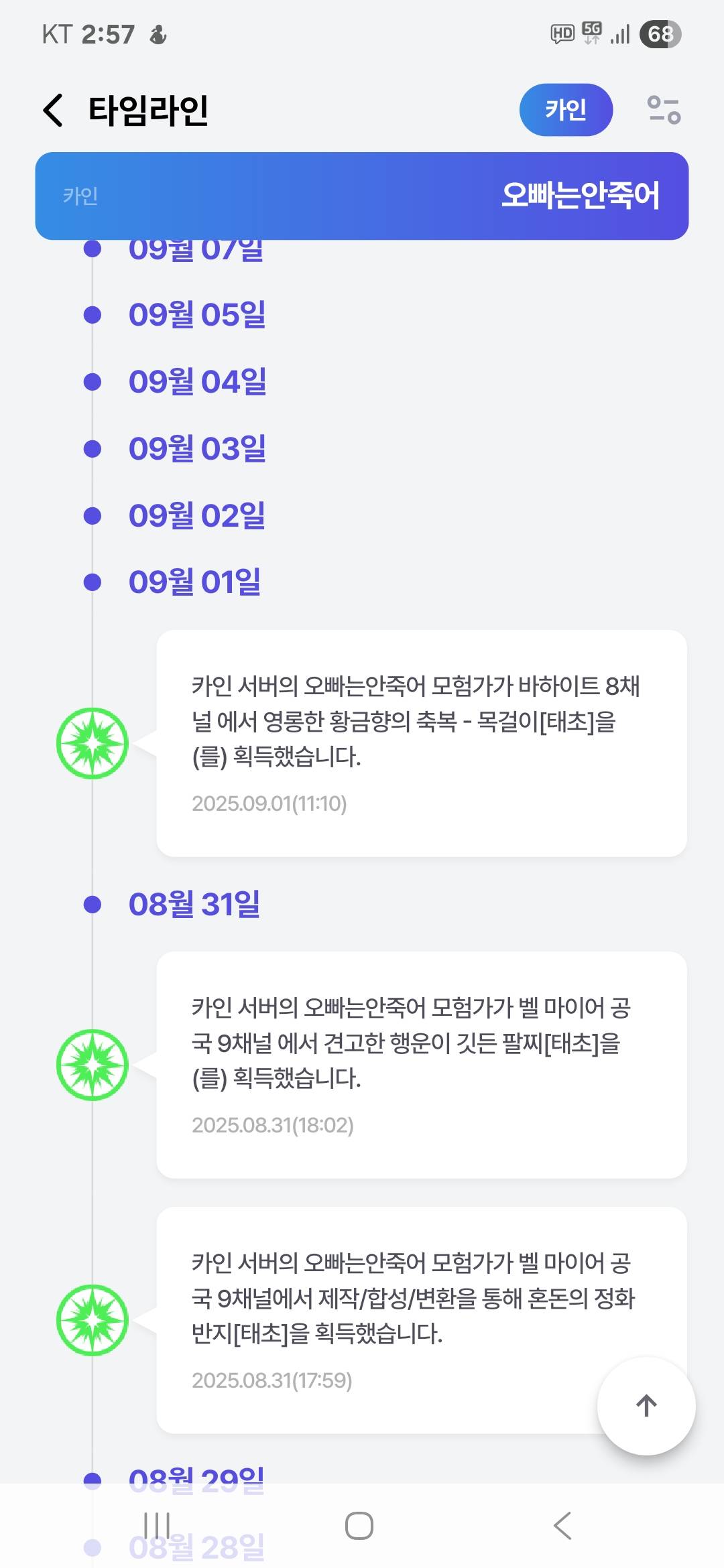Go to the home screen
This screenshot has width=724, height=1568.
coord(359,1526)
